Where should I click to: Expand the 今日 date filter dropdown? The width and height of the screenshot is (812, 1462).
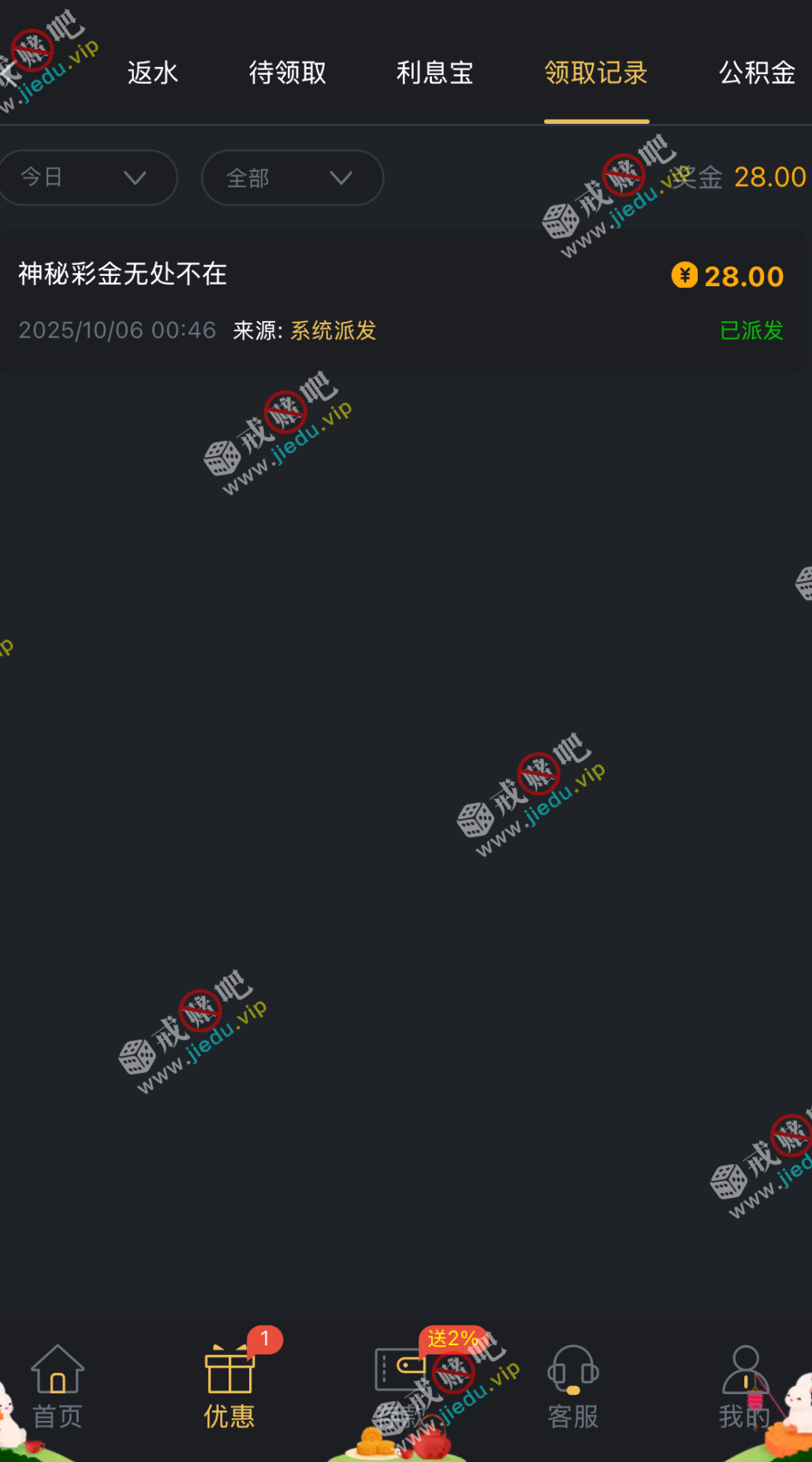pos(84,177)
